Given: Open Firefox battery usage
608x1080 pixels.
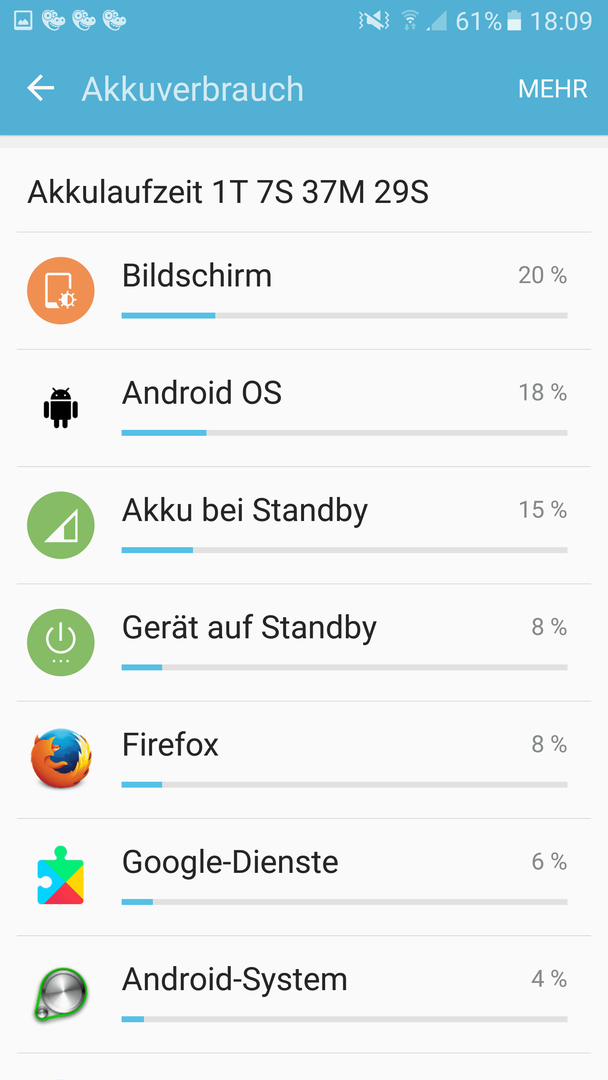Looking at the screenshot, I should (x=304, y=760).
